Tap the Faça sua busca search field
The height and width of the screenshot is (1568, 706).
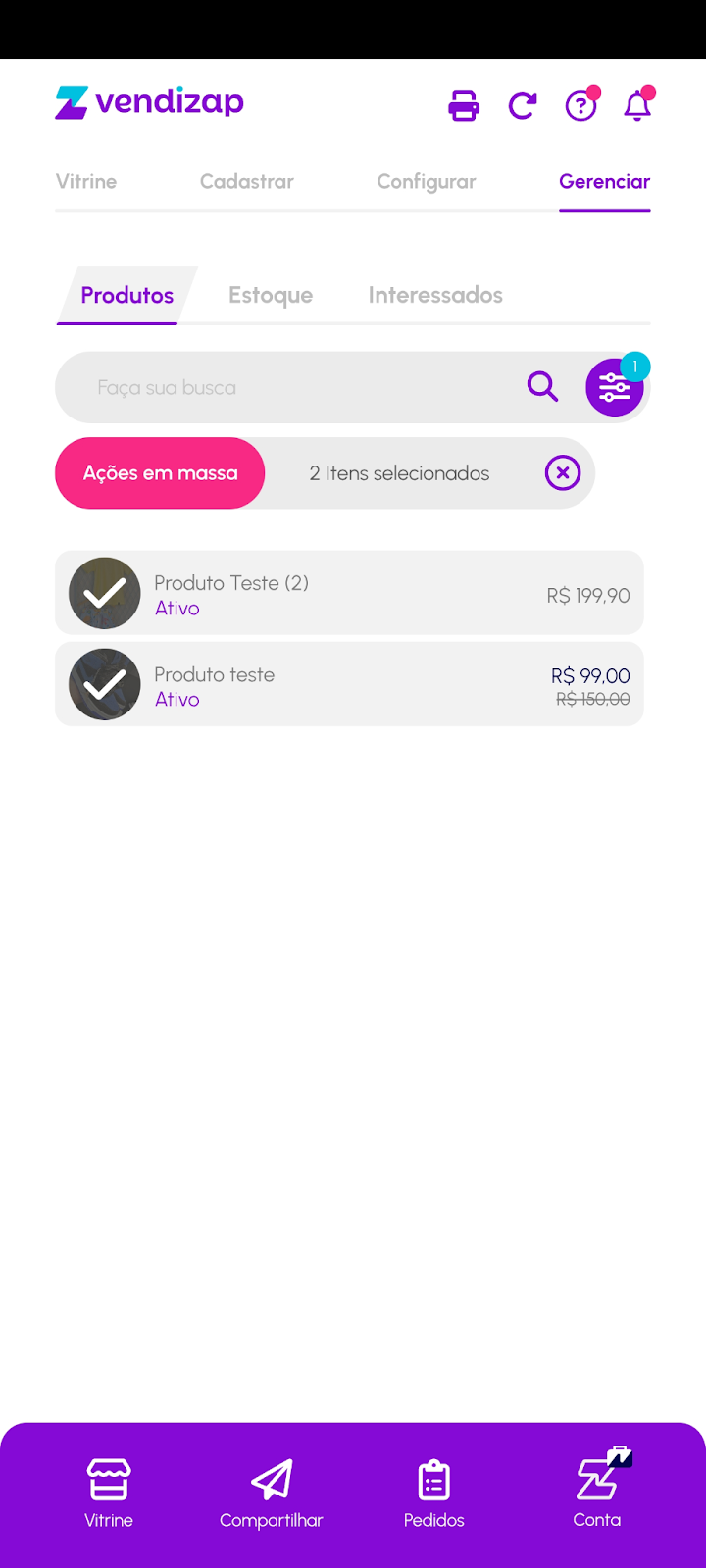tap(294, 388)
